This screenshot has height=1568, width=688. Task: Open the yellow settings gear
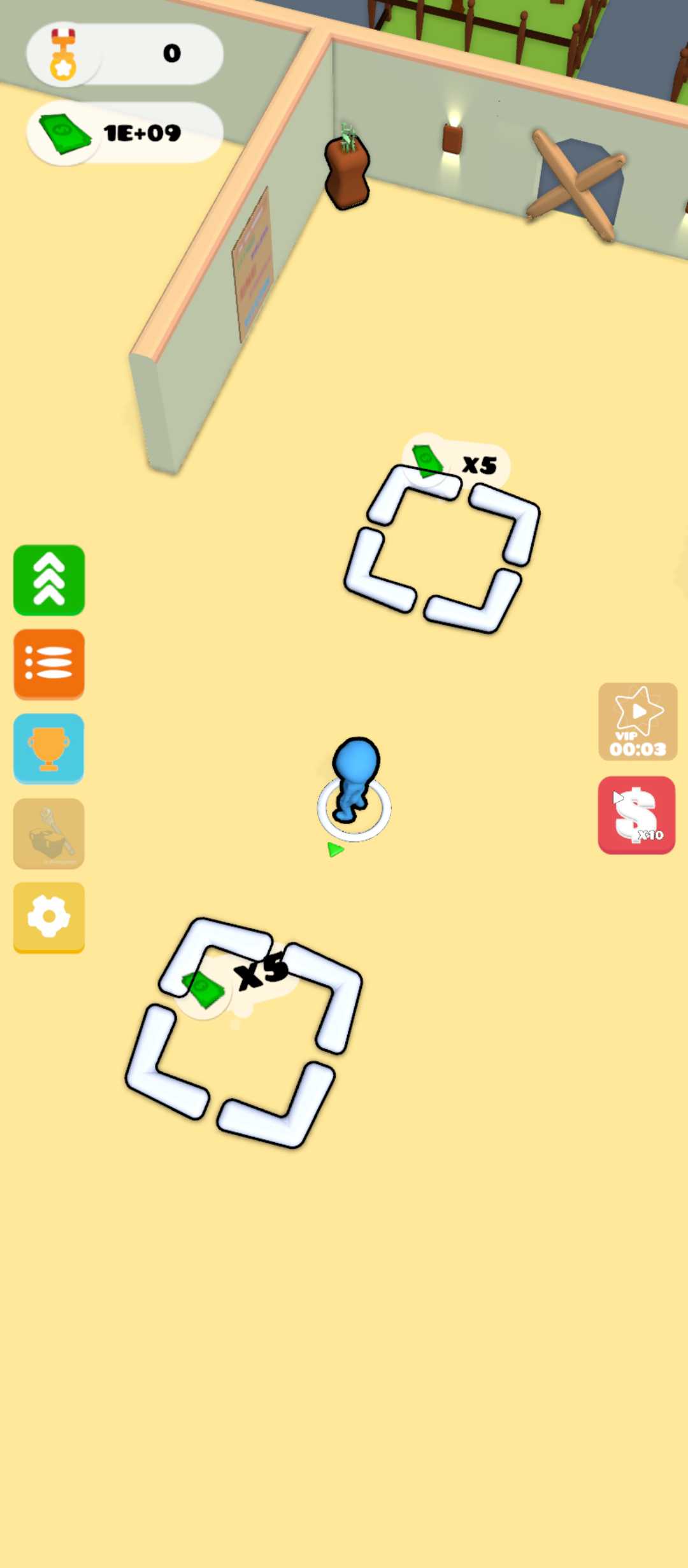pos(49,917)
